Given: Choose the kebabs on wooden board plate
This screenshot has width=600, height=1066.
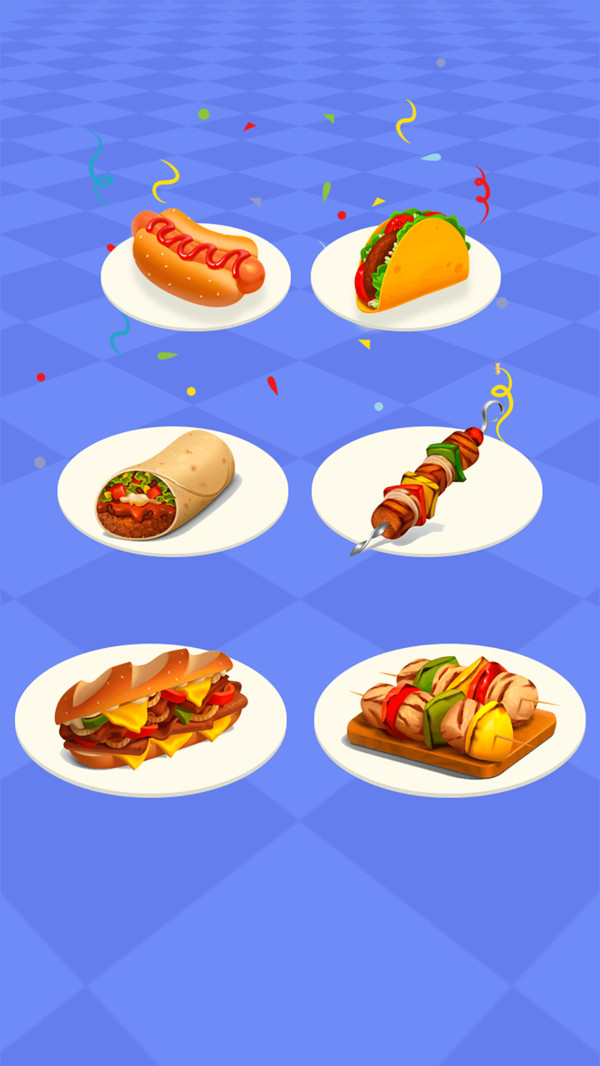Looking at the screenshot, I should pyautogui.click(x=450, y=716).
